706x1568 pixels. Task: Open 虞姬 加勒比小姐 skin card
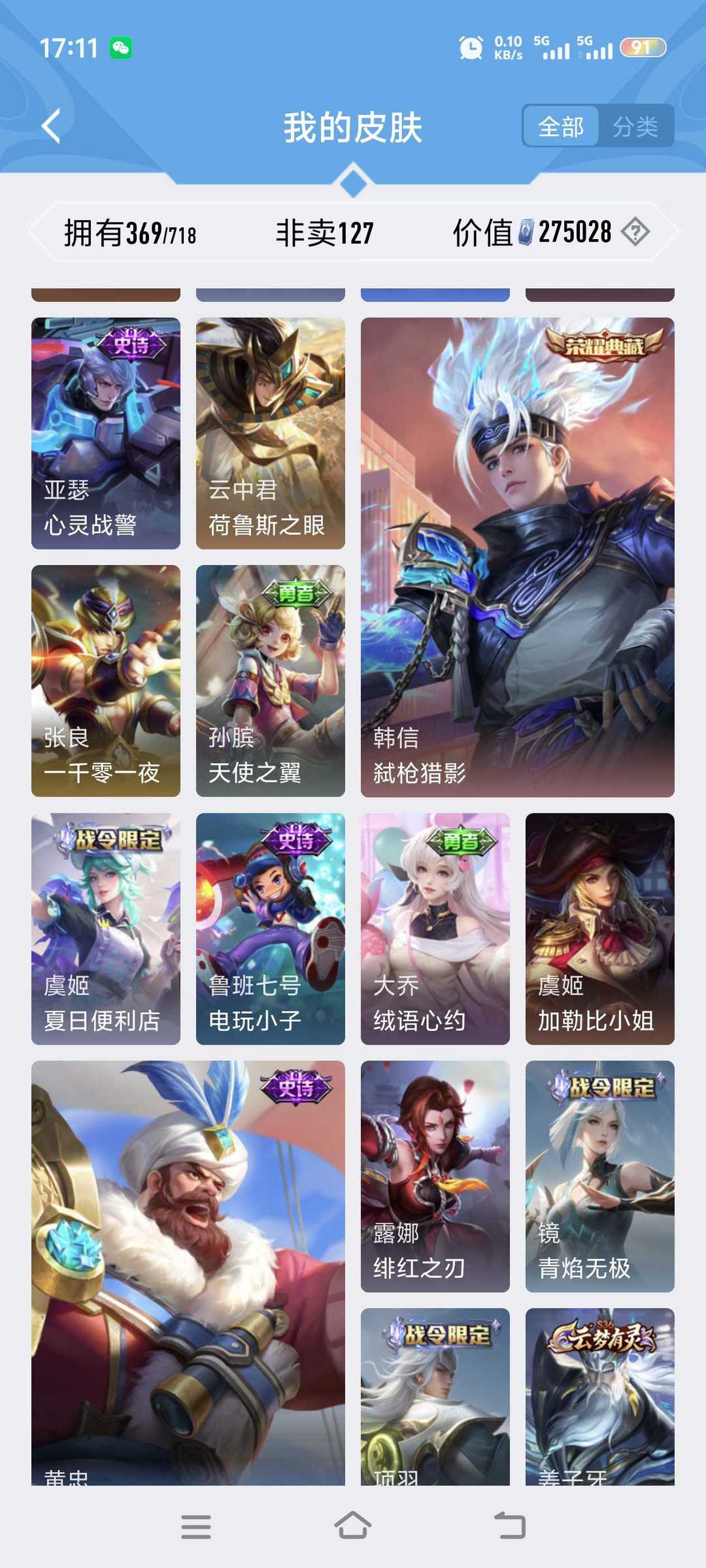coord(600,928)
